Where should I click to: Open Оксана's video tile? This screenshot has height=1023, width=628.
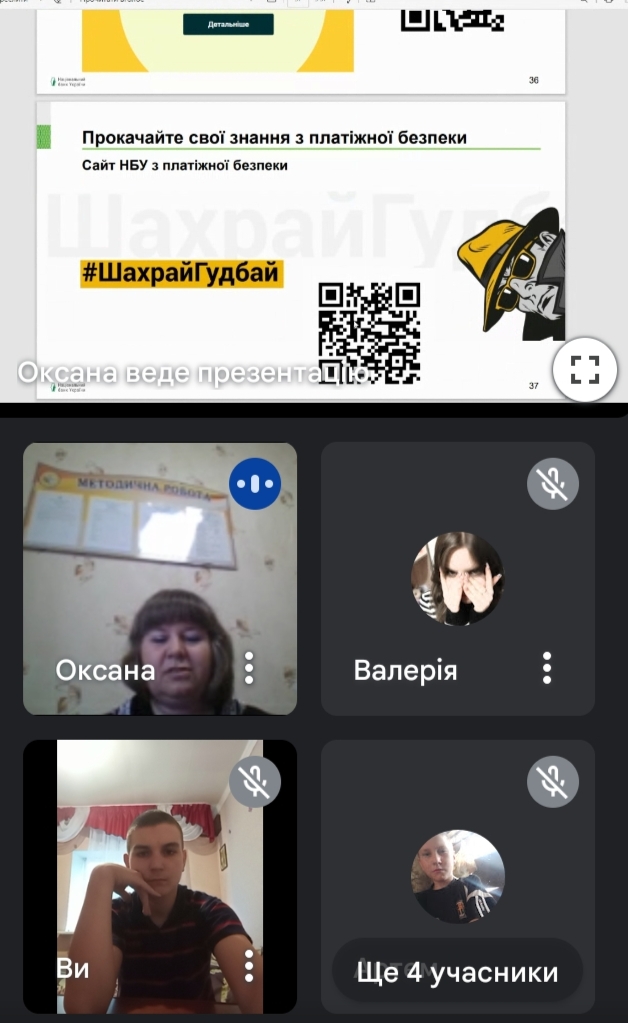pyautogui.click(x=160, y=579)
